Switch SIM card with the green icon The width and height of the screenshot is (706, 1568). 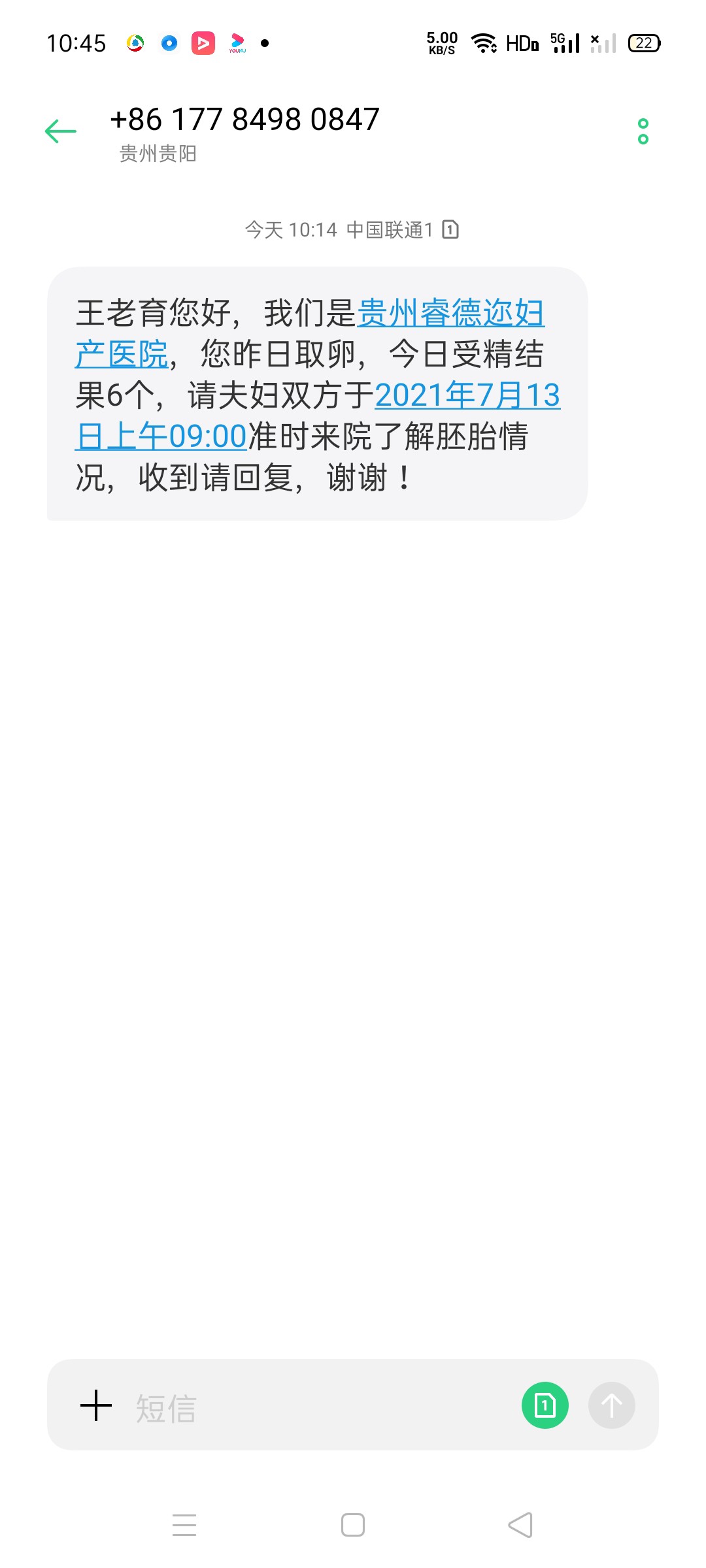tap(545, 1405)
